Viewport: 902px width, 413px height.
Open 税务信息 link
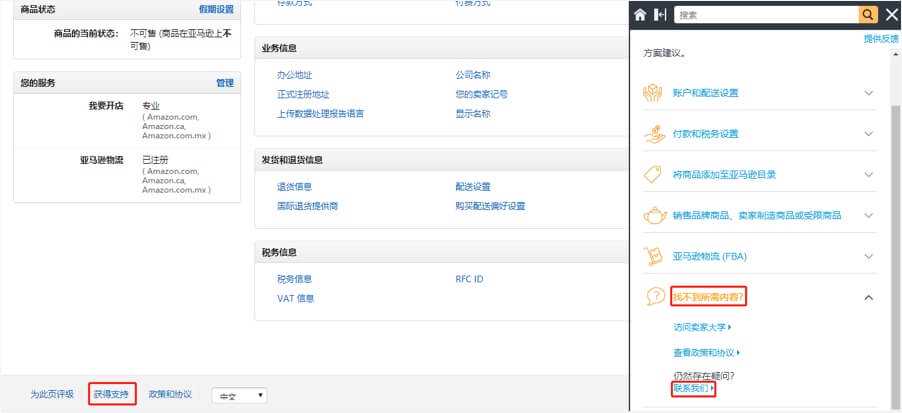coord(294,279)
